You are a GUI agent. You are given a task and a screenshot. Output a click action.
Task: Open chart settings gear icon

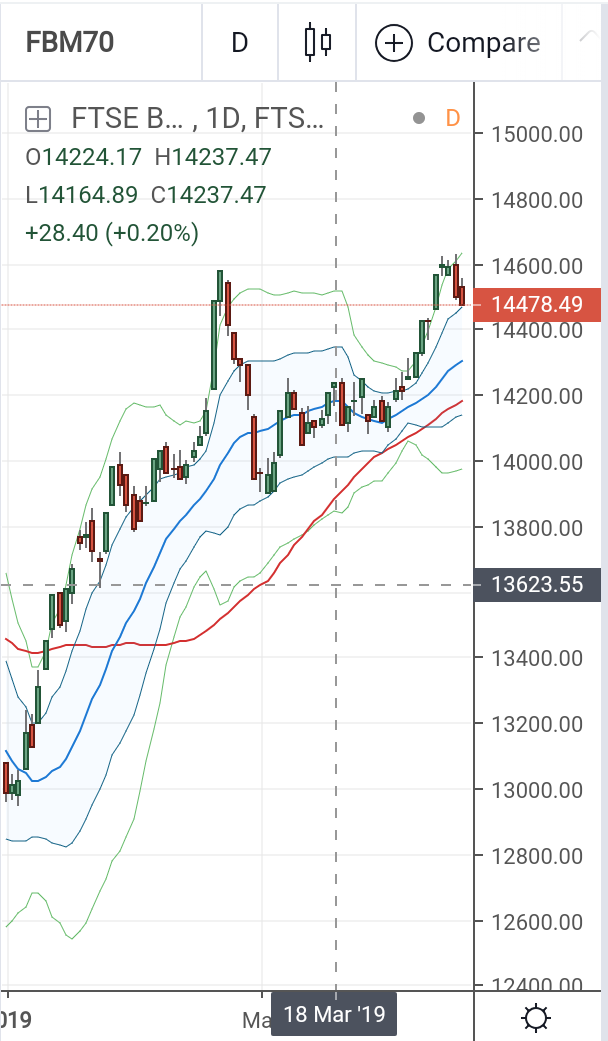point(536,1018)
